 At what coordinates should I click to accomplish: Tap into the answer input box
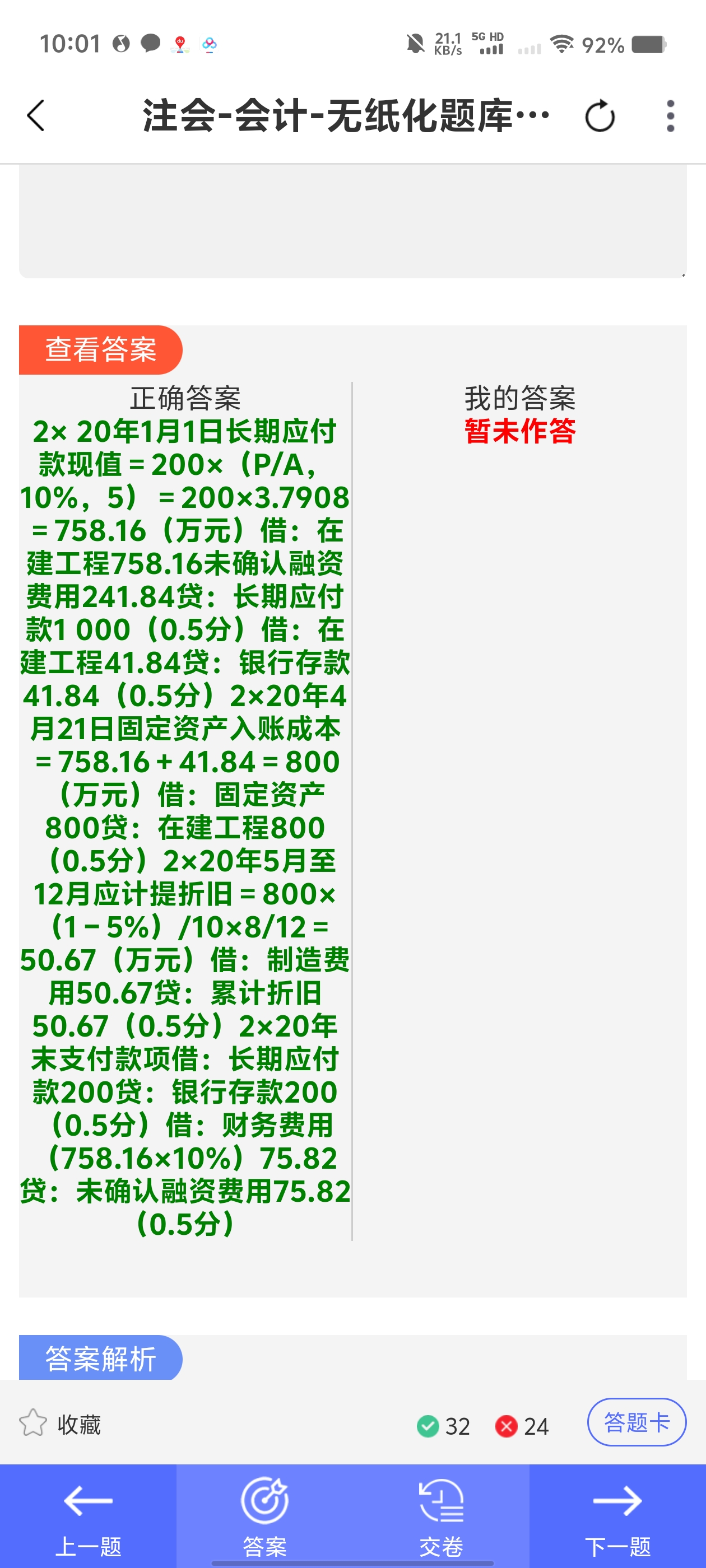click(x=352, y=222)
